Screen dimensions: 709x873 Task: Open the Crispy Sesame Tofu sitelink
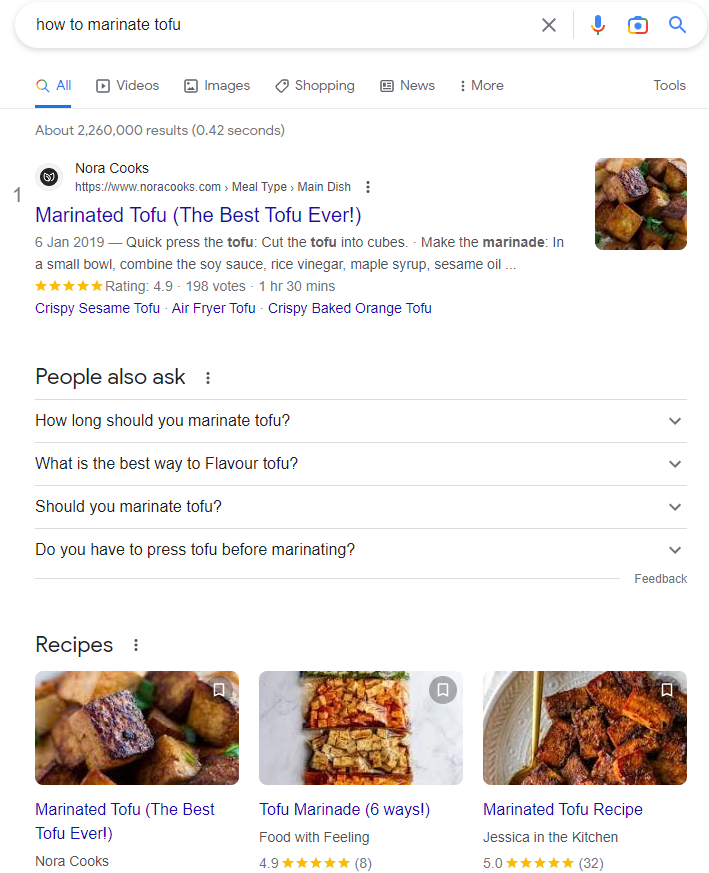[x=97, y=308]
